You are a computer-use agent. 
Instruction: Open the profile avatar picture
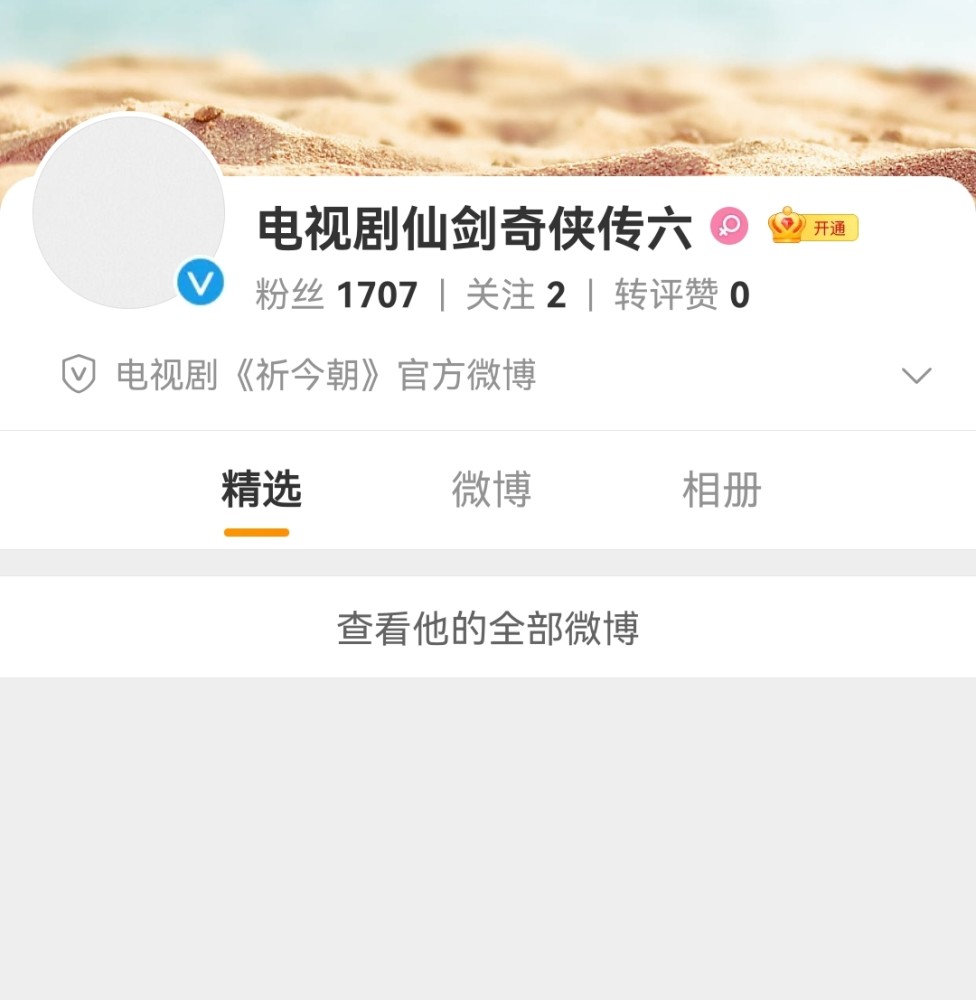coord(128,212)
